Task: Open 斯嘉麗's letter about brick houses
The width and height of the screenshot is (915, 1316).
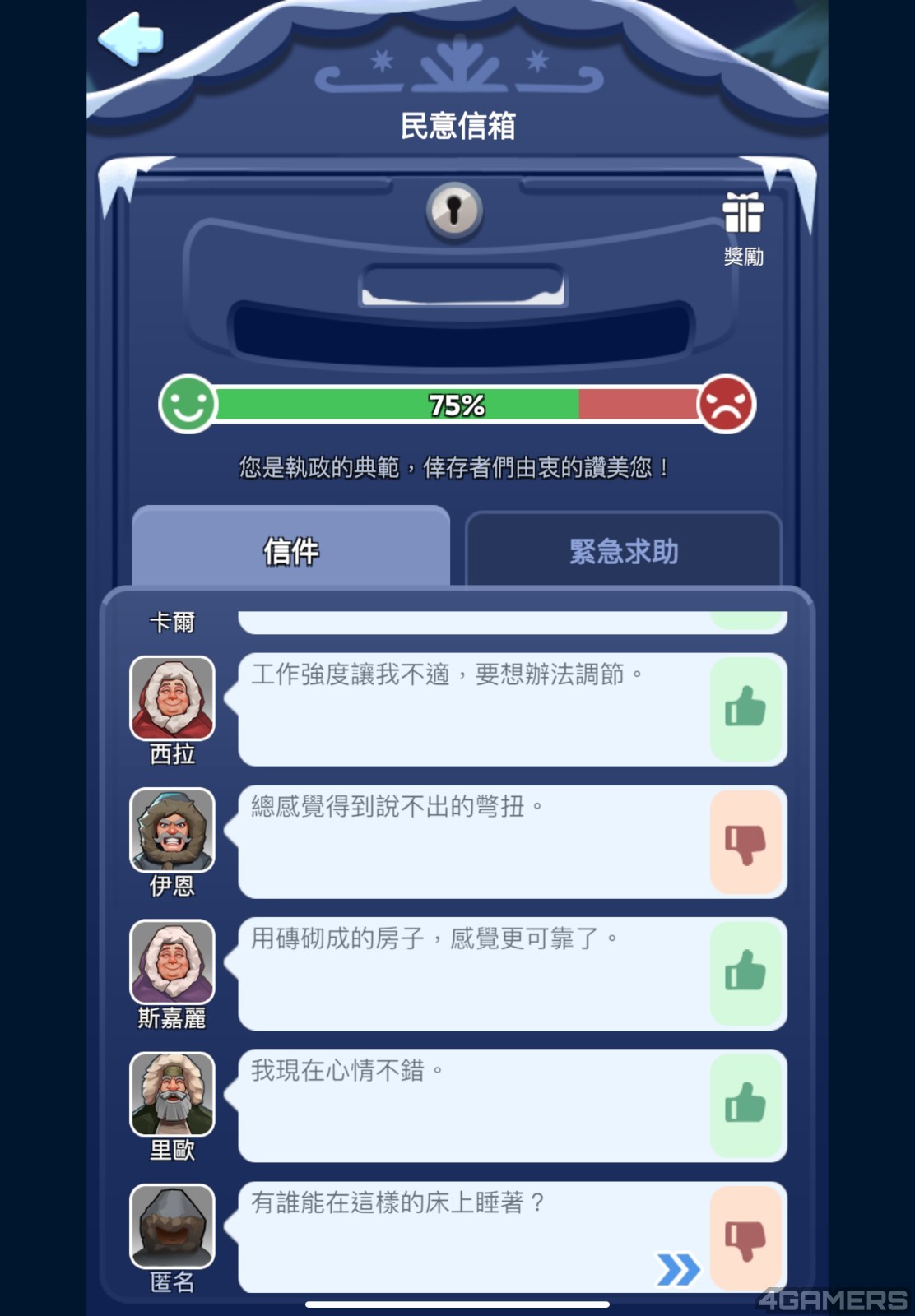Action: click(x=473, y=974)
